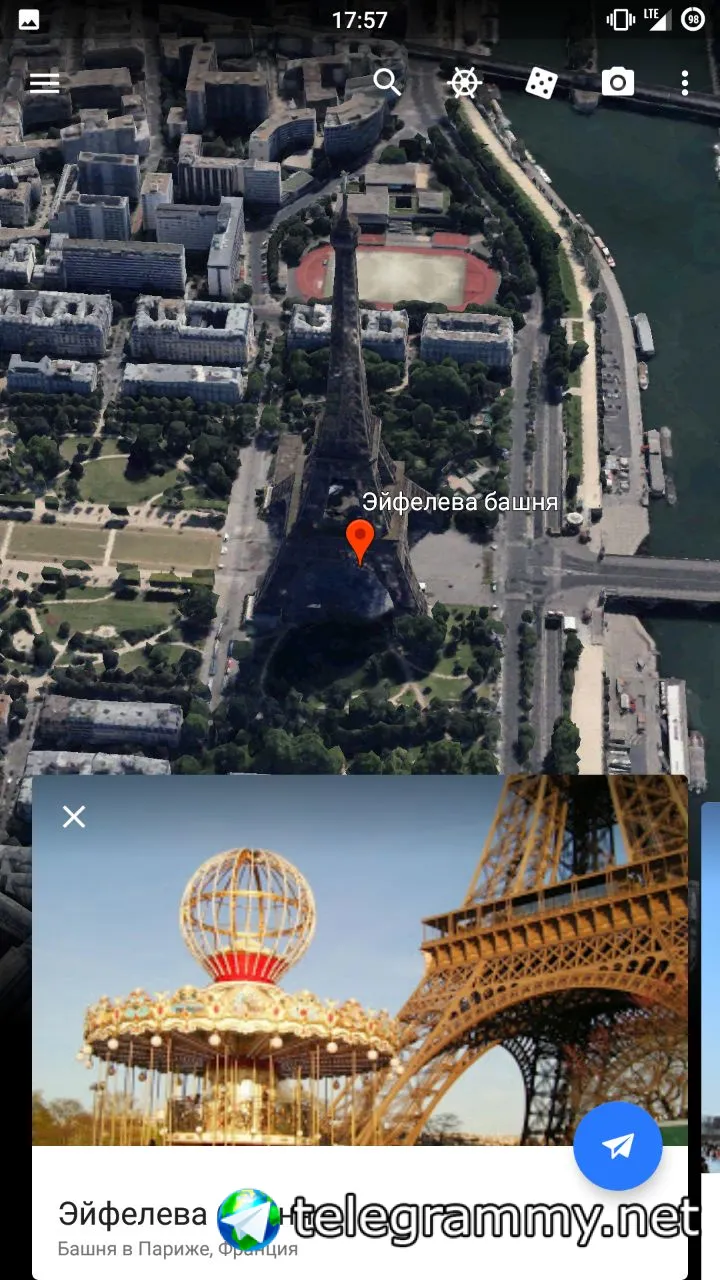This screenshot has height=1280, width=720.
Task: Open the camera capture icon
Action: click(618, 82)
